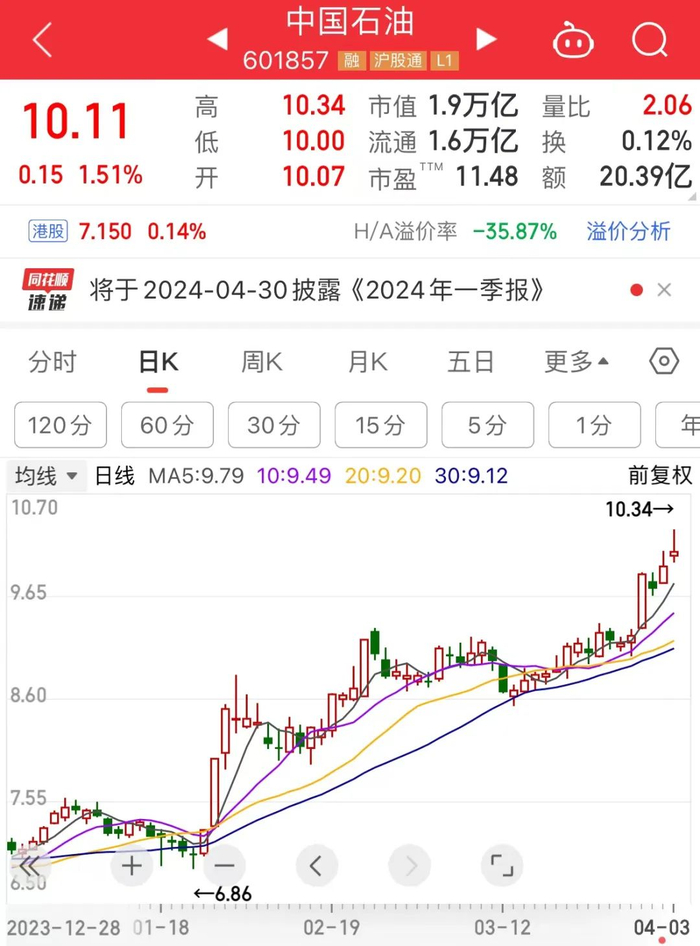This screenshot has height=946, width=700.
Task: Choose the 60分 period chip
Action: coord(167,425)
